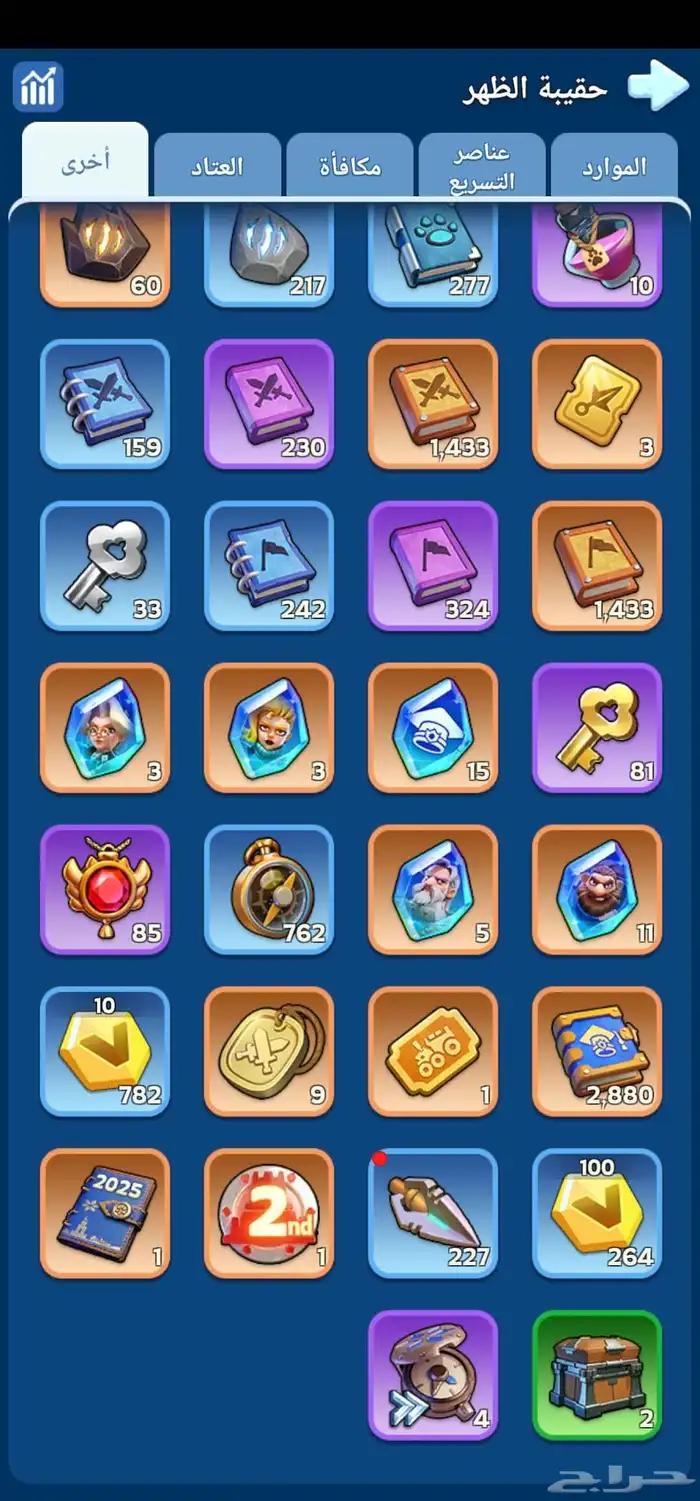Image resolution: width=700 pixels, height=1501 pixels.
Task: Tap the compass item with 762
Action: 269,889
